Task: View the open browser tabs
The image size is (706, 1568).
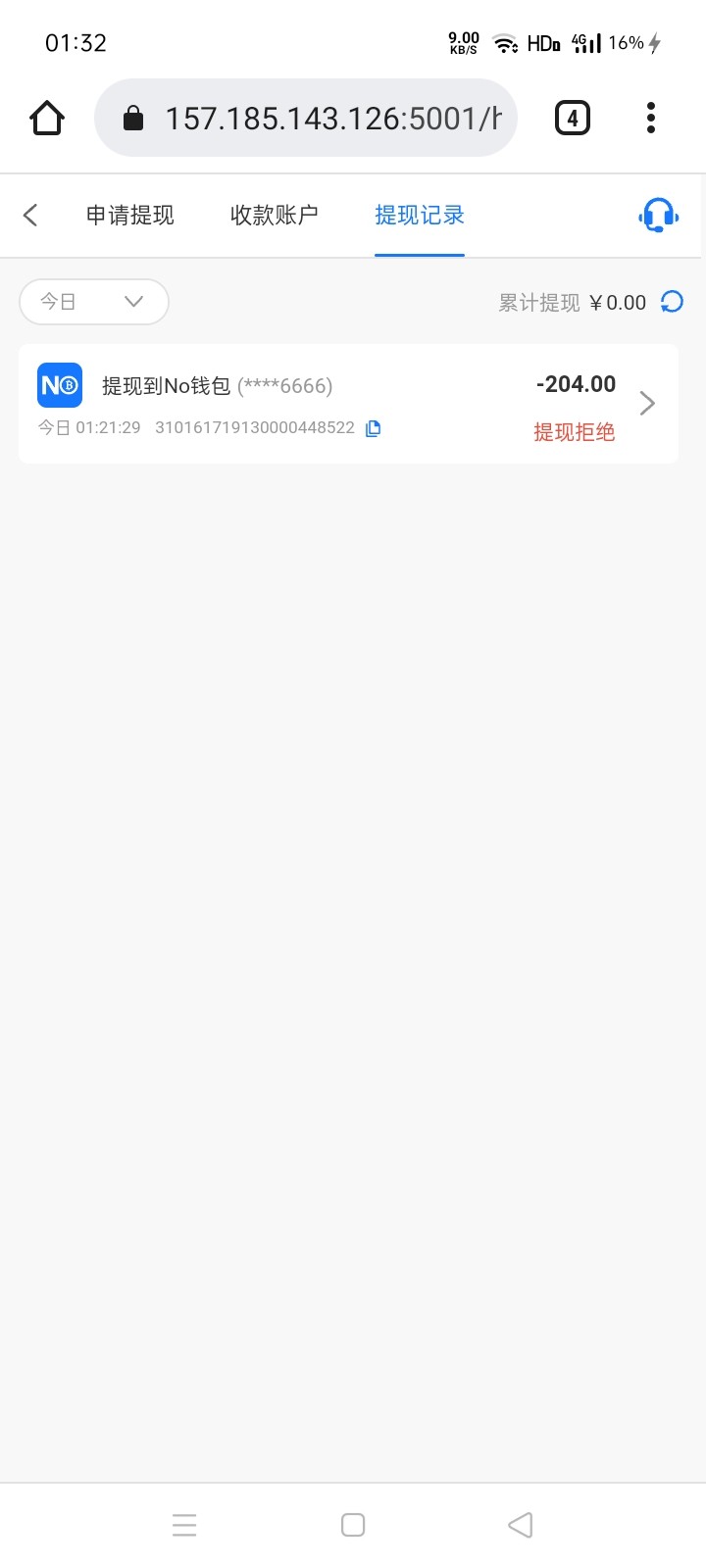Action: (572, 119)
